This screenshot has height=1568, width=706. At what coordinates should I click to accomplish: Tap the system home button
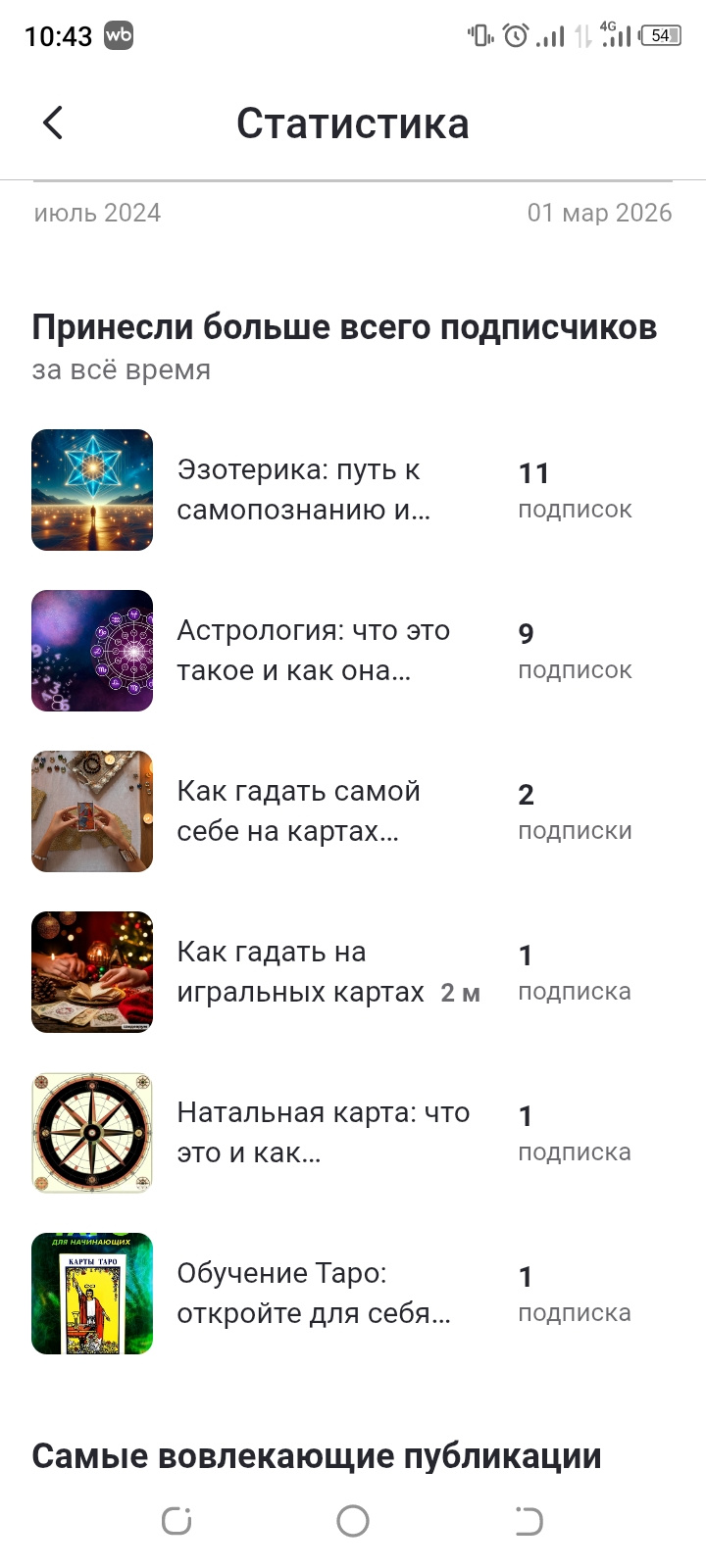[x=353, y=1521]
